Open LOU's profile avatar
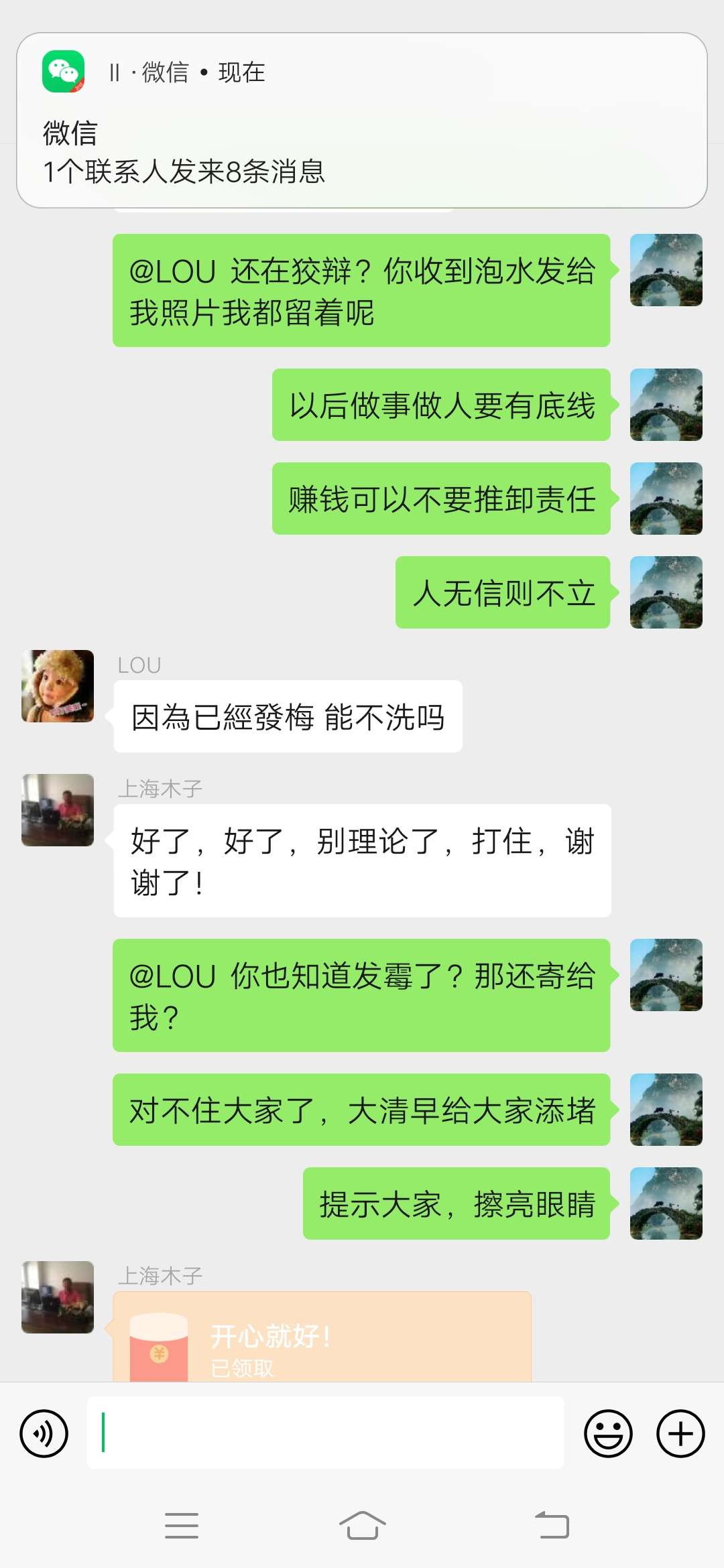Image resolution: width=724 pixels, height=1568 pixels. click(x=58, y=686)
